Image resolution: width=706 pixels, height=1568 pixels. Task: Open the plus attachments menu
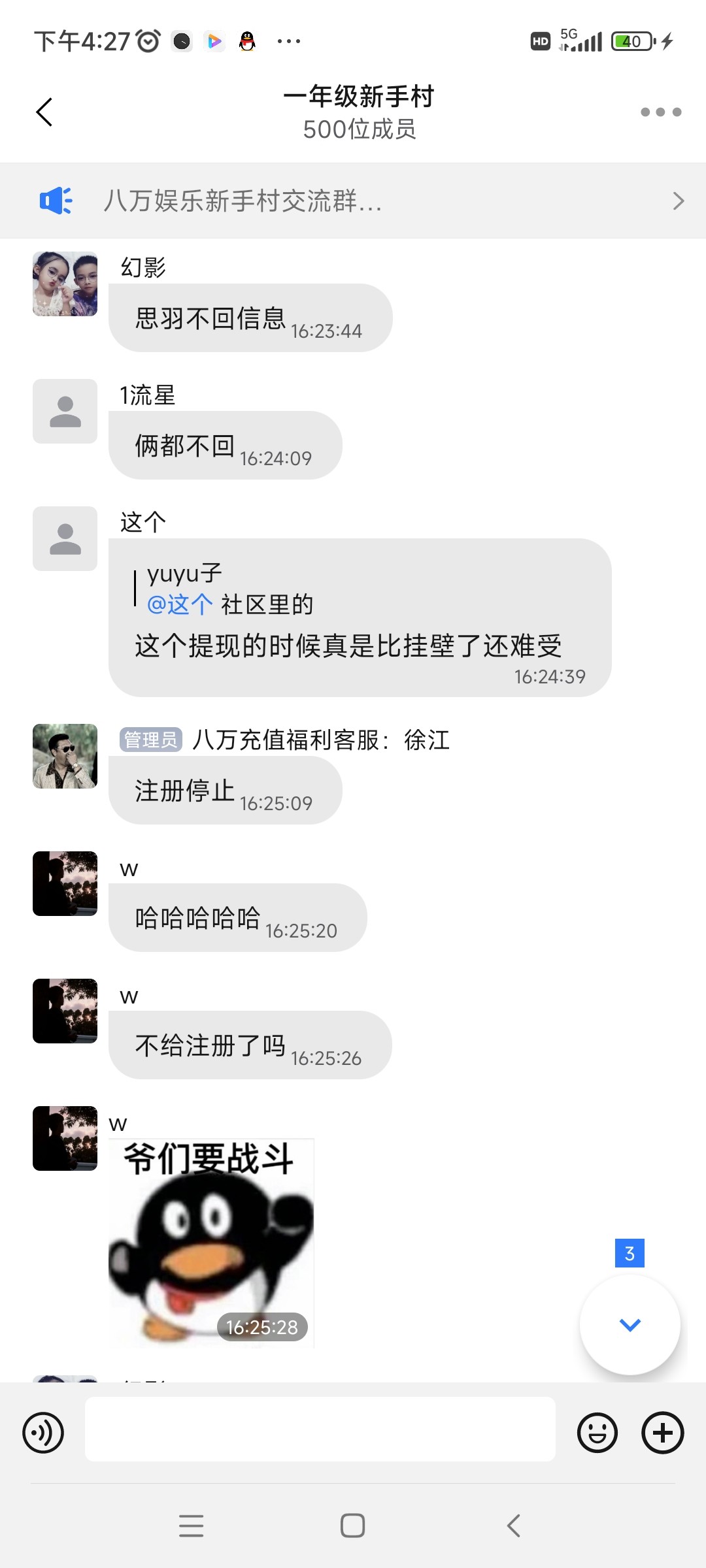pos(663,1433)
